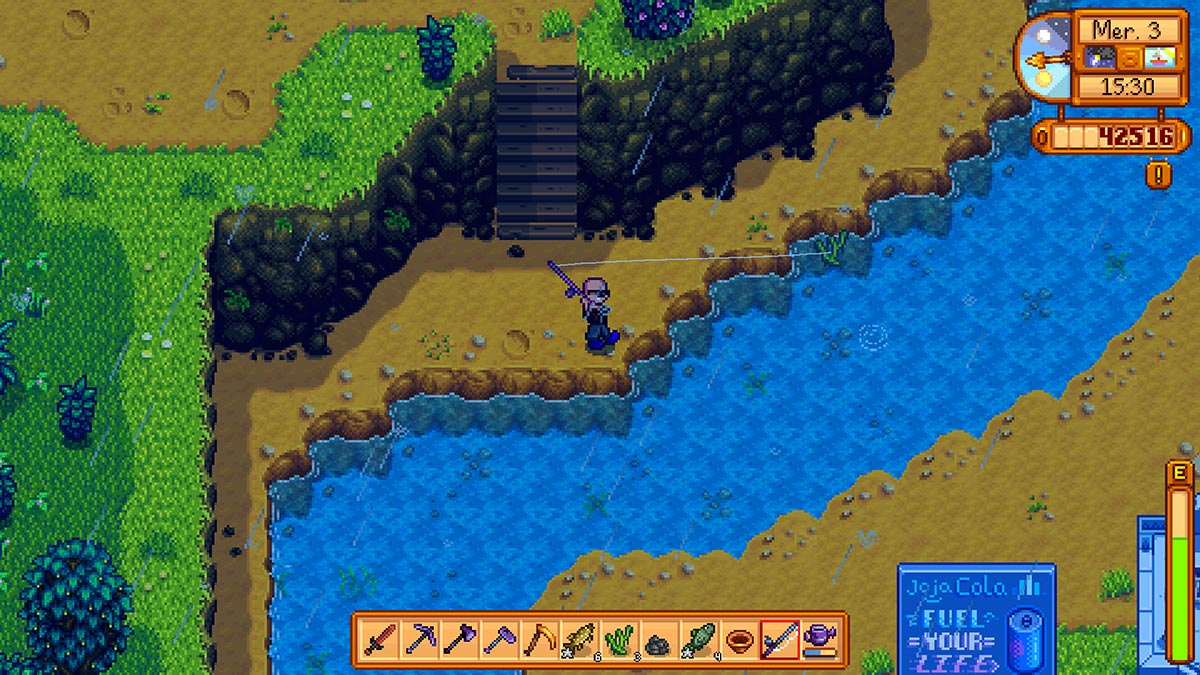The image size is (1200, 675).
Task: Switch to the watering can
Action: coord(820,639)
